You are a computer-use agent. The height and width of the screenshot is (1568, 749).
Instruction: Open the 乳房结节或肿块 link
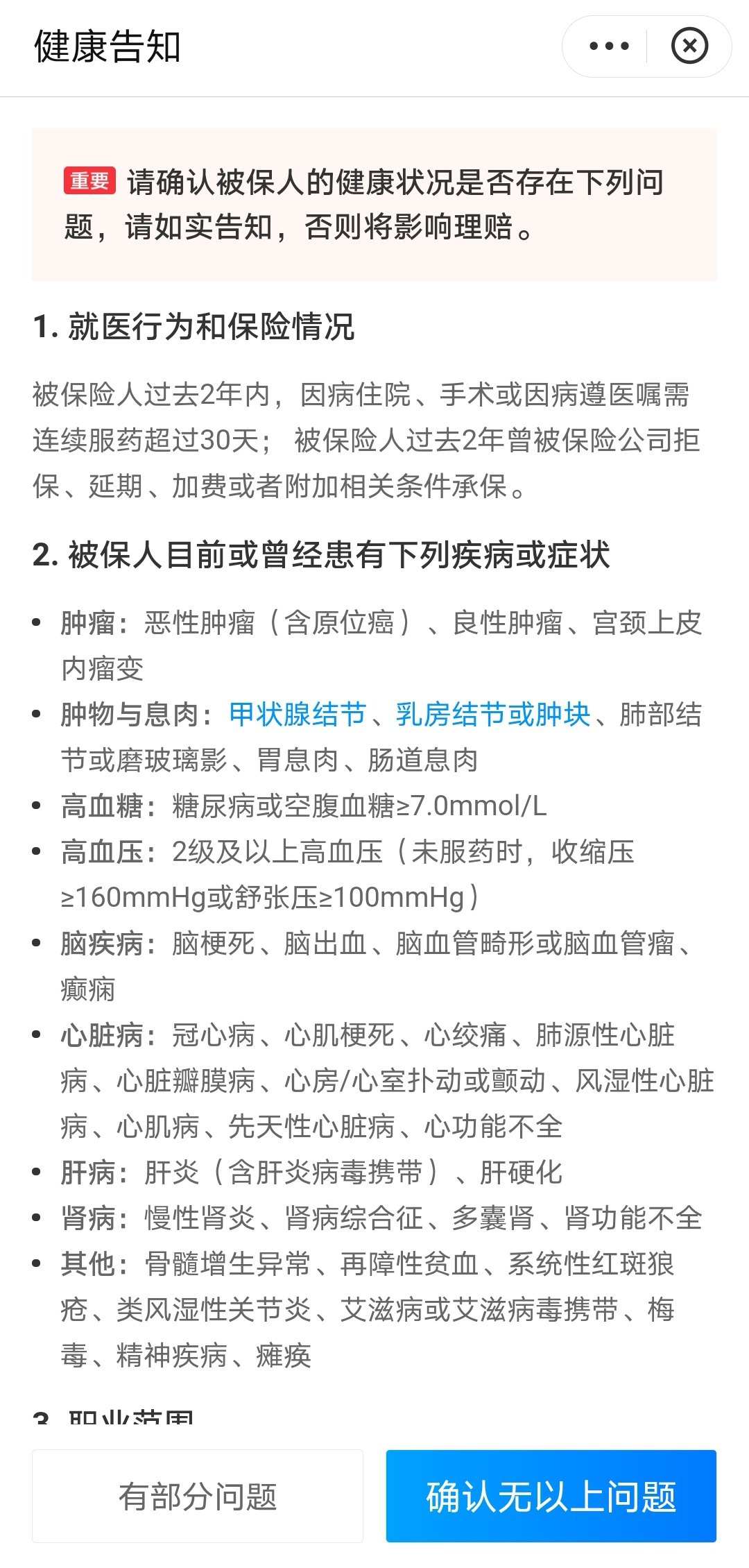tap(493, 715)
